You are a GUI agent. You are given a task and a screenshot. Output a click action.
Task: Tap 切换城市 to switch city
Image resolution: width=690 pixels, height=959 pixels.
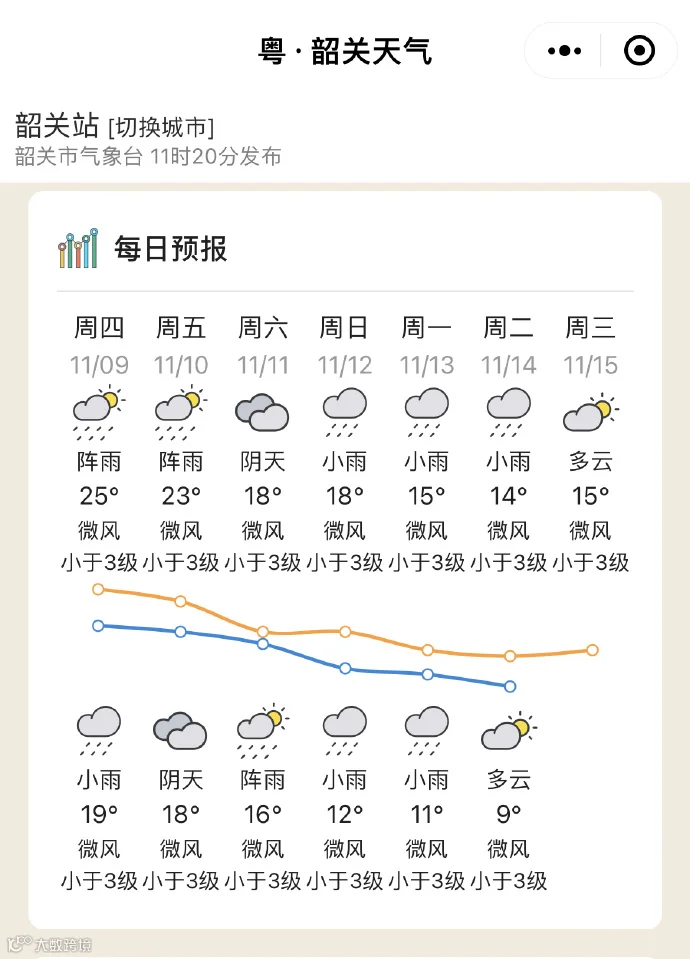tap(161, 127)
